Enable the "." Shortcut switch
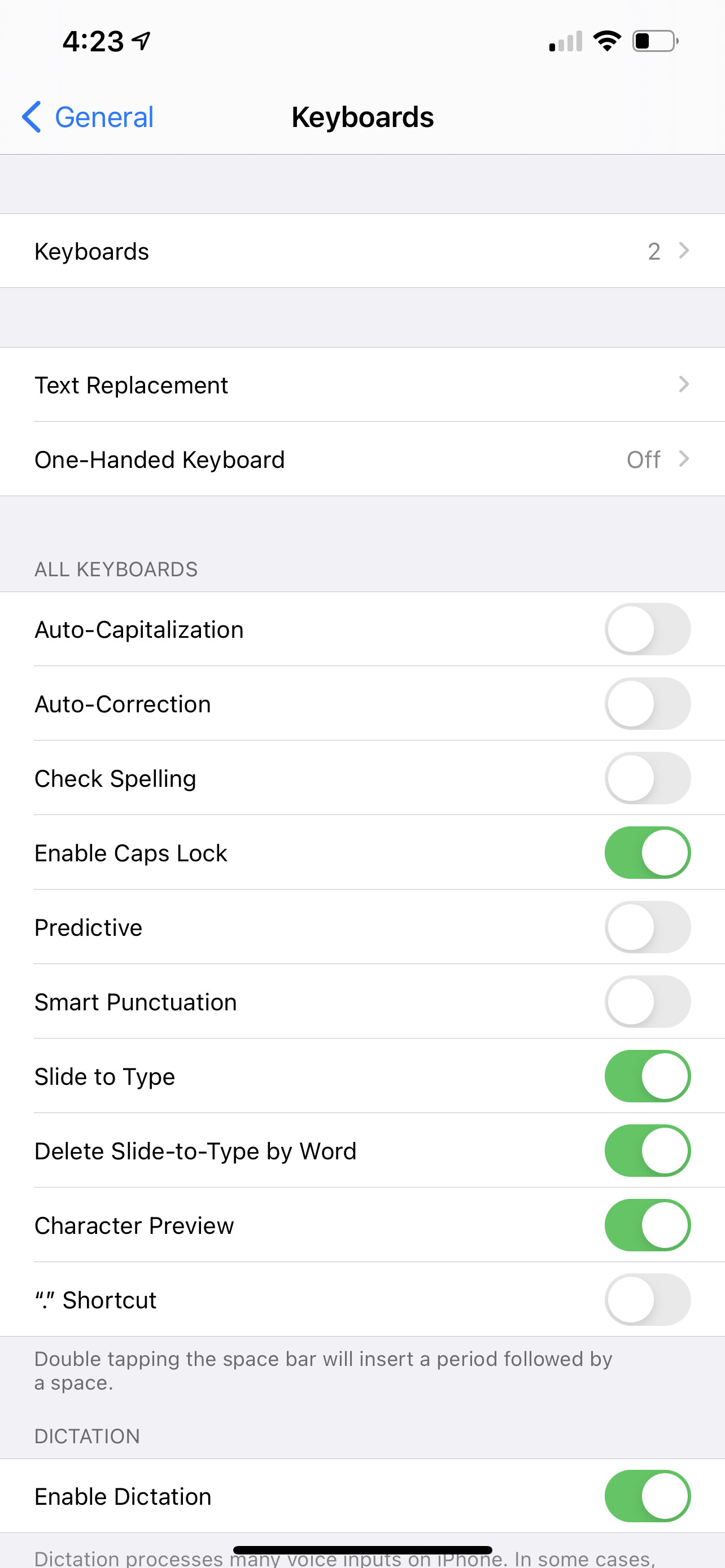Screen dimensions: 725x1568 (x=647, y=1299)
